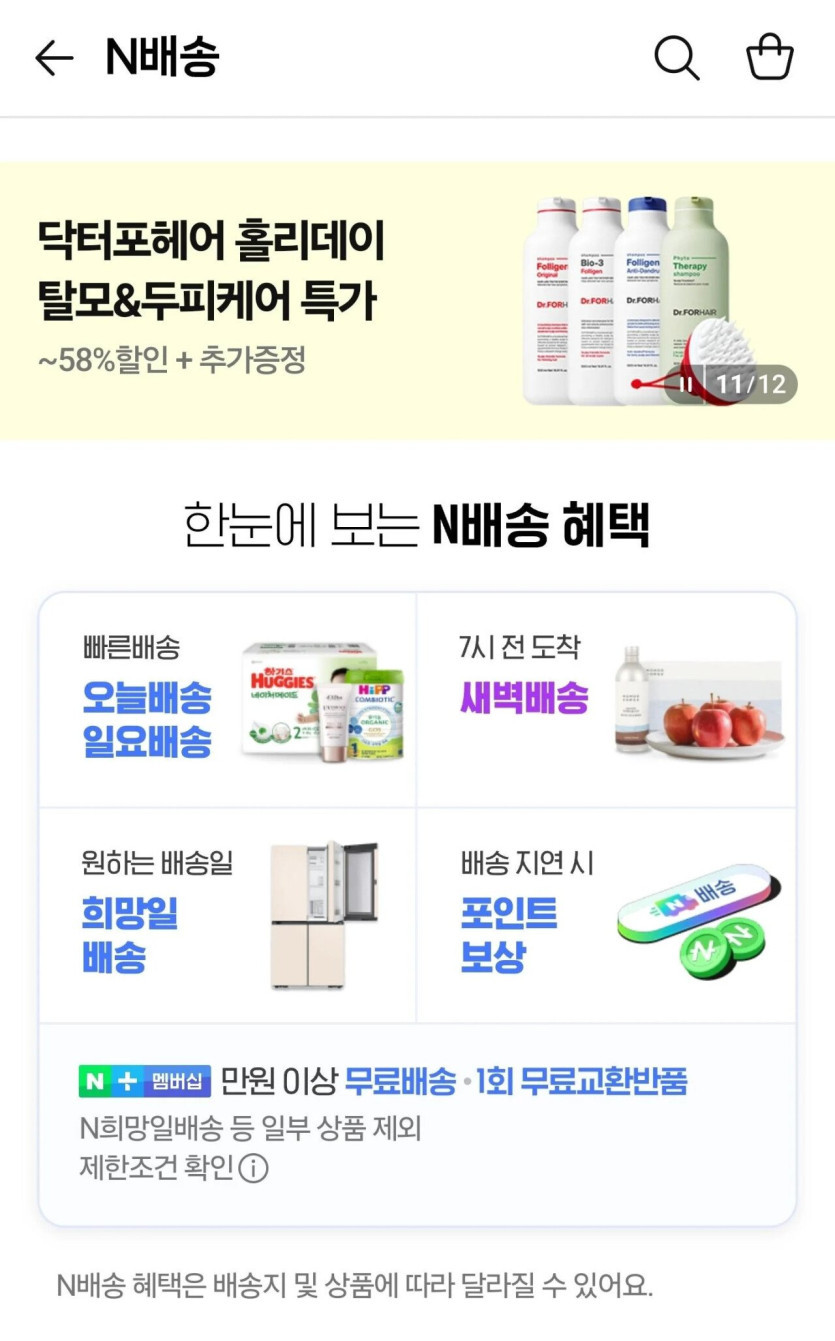Open the 포인트 보상 card
Viewport: 835px width, 1341px height.
(x=606, y=916)
